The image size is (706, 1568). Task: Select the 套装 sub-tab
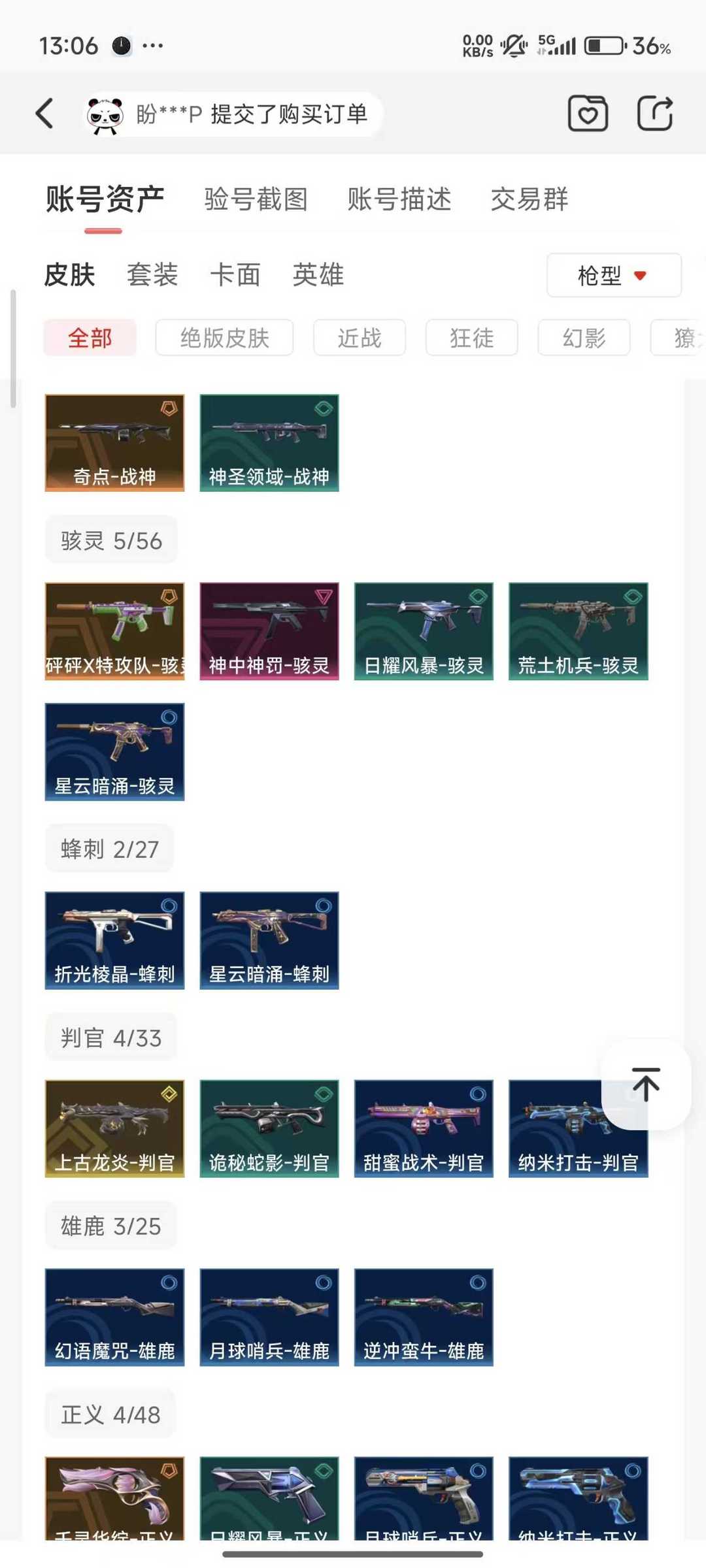[152, 274]
